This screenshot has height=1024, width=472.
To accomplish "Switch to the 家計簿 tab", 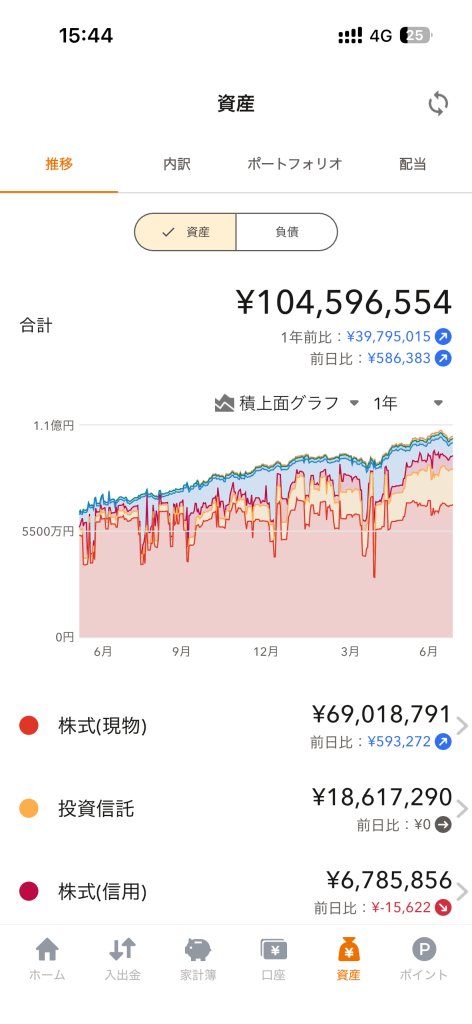I will point(198,959).
